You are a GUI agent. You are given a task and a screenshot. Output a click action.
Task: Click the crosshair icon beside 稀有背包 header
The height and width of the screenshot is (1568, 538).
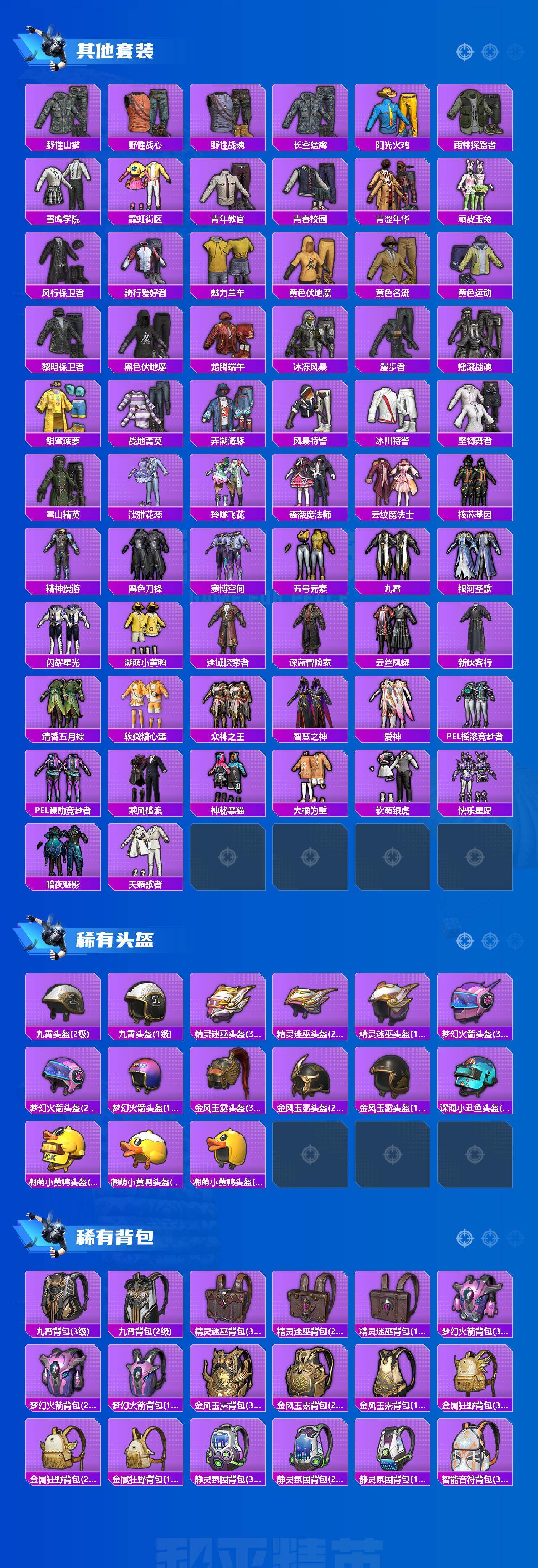(x=464, y=1237)
